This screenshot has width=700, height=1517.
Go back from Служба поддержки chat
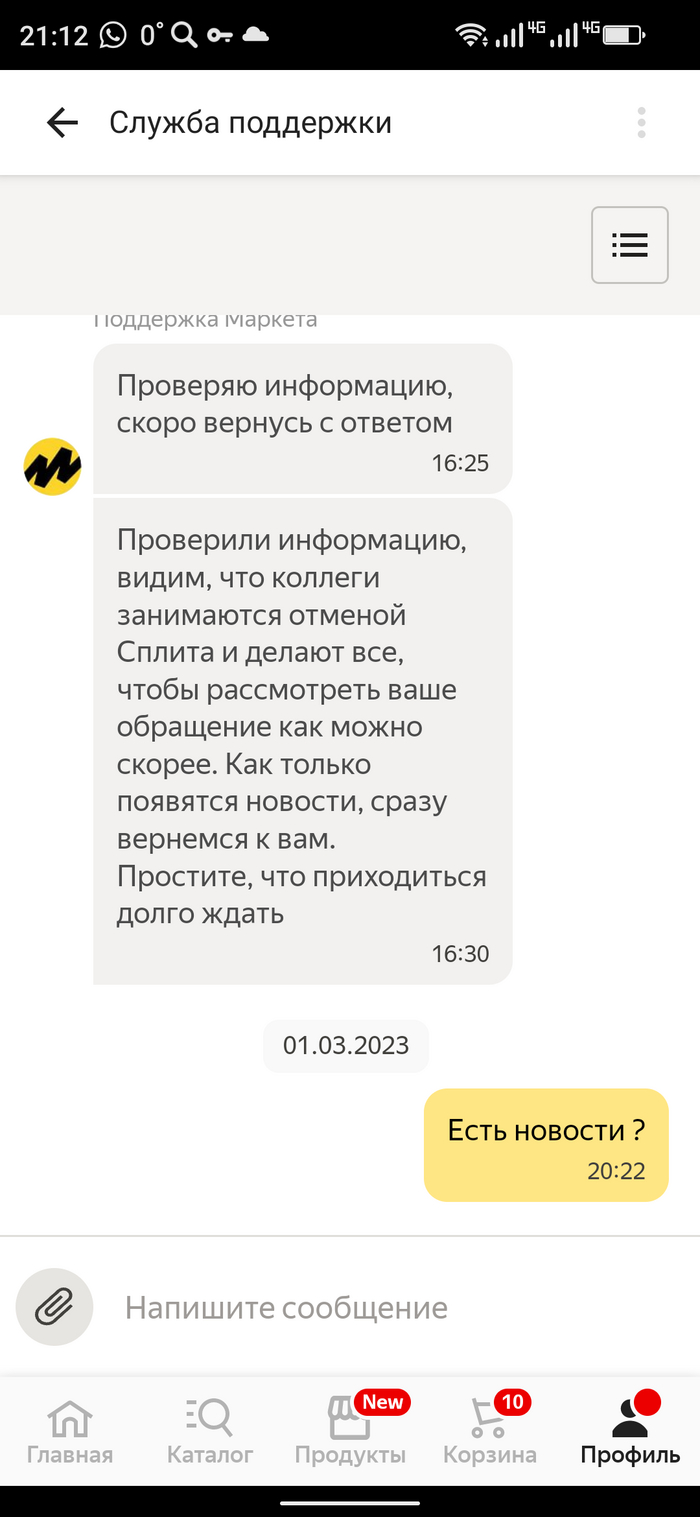tap(62, 123)
